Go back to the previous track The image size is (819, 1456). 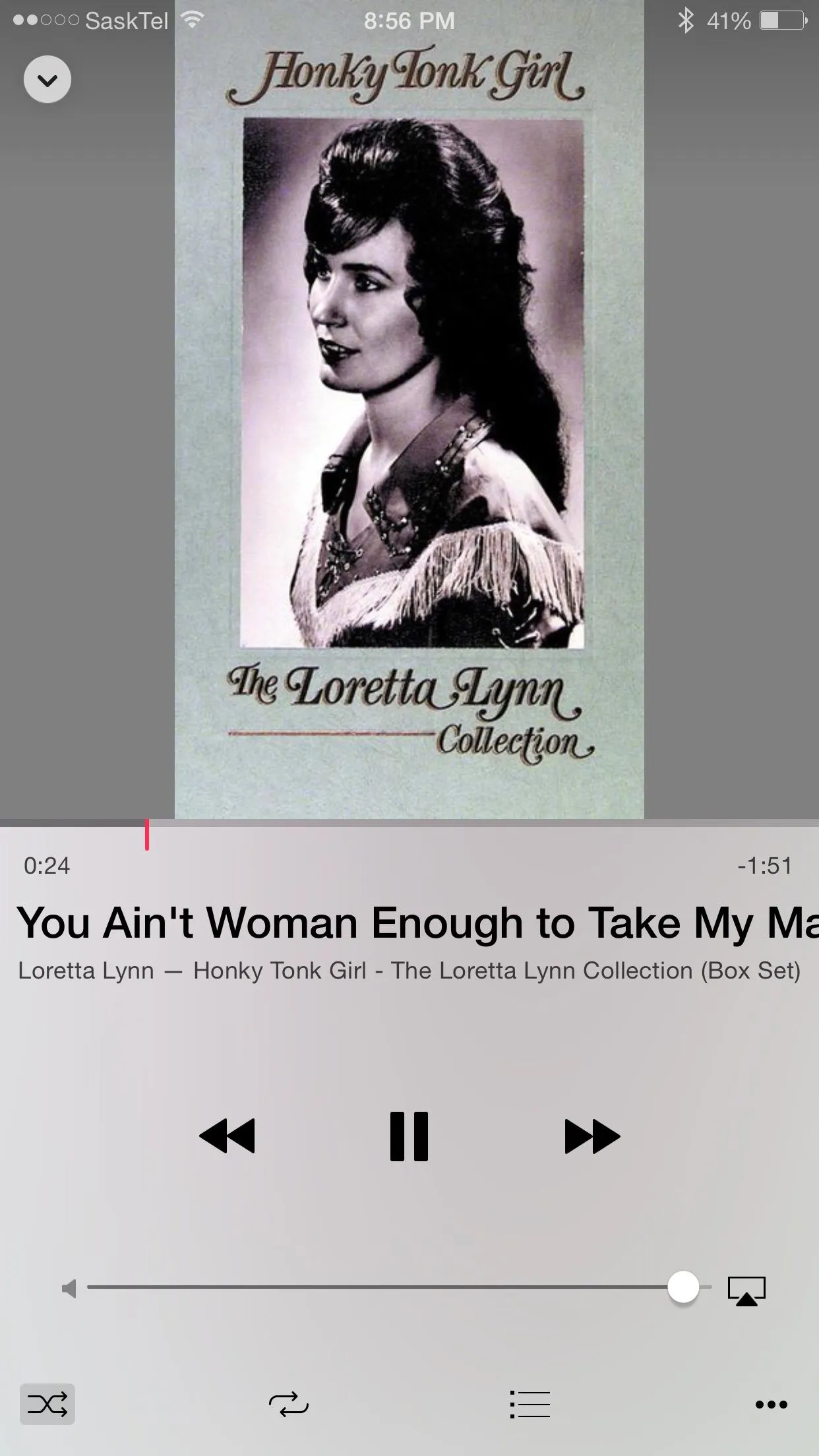click(227, 1136)
